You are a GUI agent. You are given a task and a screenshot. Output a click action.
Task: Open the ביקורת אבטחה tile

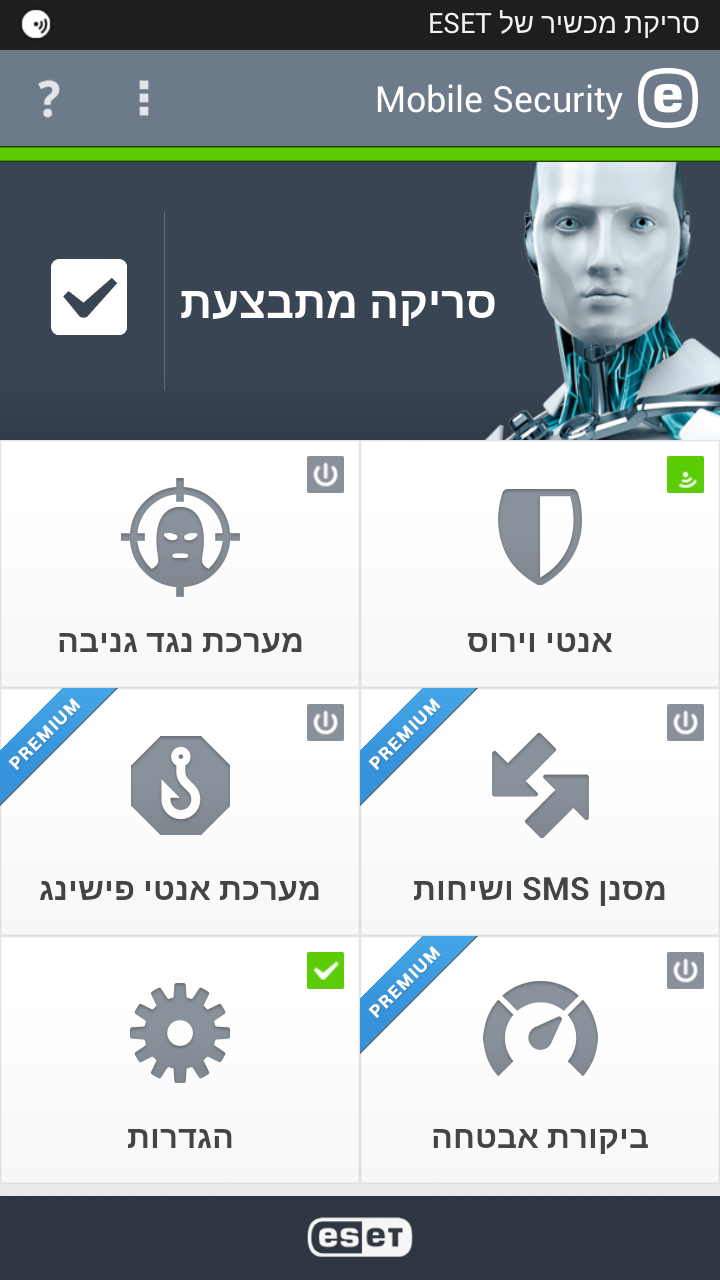pos(540,1060)
